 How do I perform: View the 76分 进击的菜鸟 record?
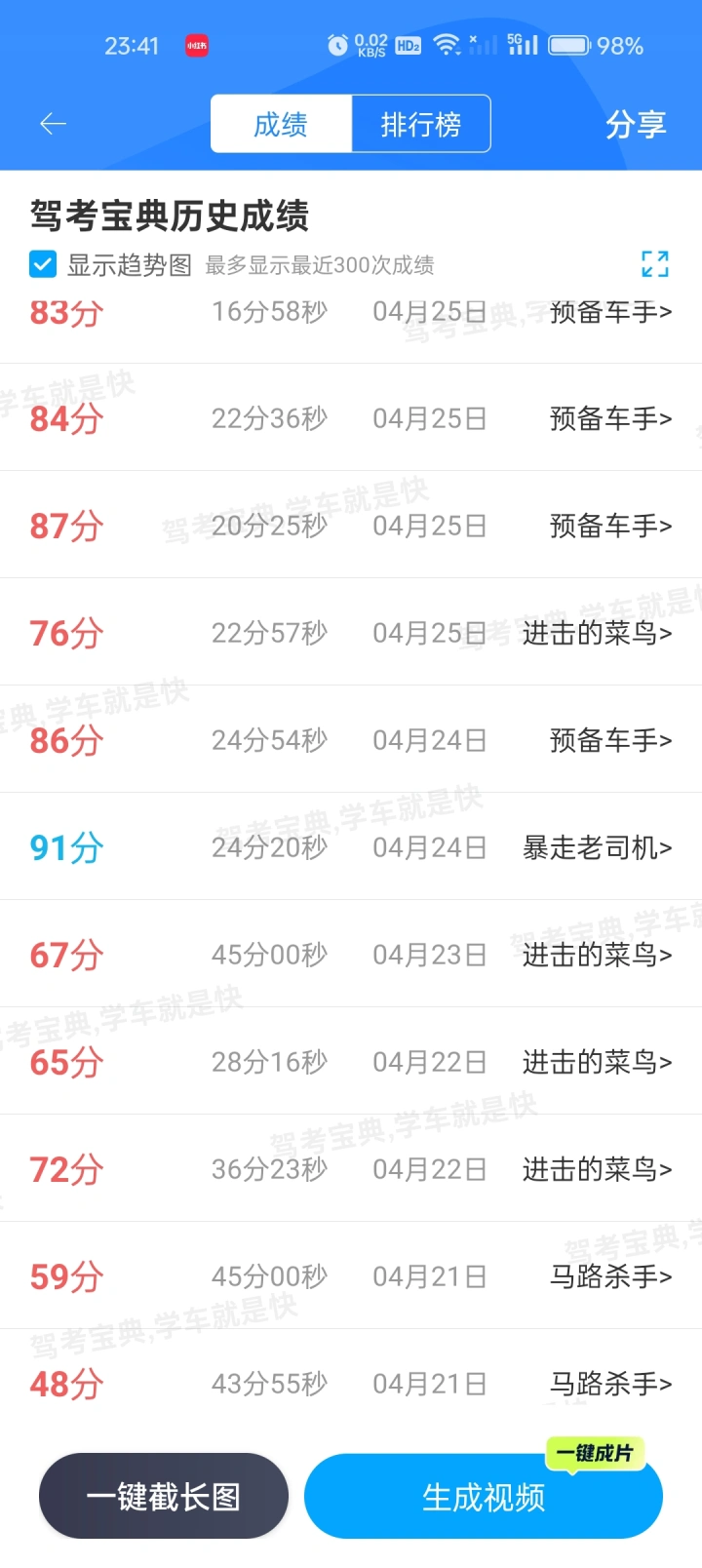tap(351, 633)
